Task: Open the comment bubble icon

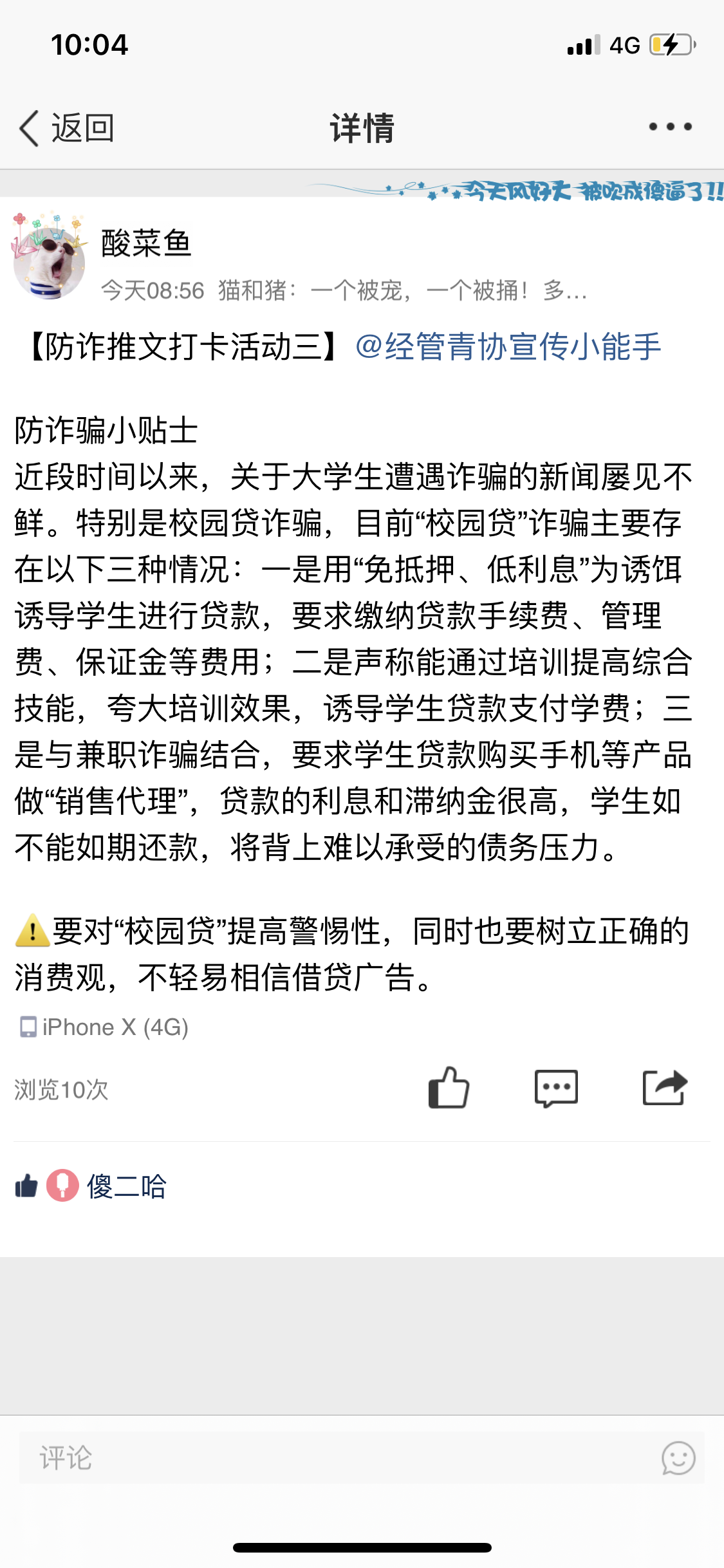Action: [556, 1088]
